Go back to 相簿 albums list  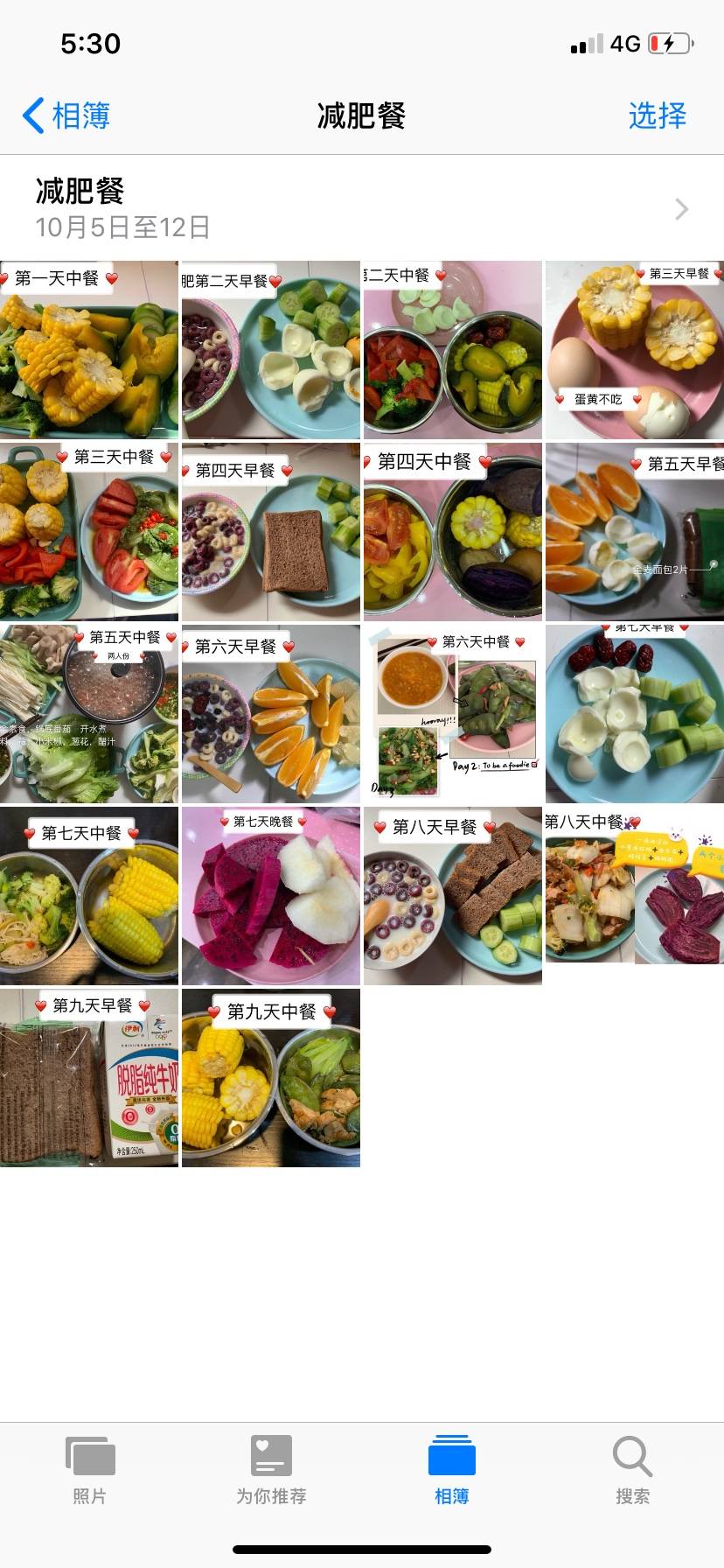(x=66, y=115)
